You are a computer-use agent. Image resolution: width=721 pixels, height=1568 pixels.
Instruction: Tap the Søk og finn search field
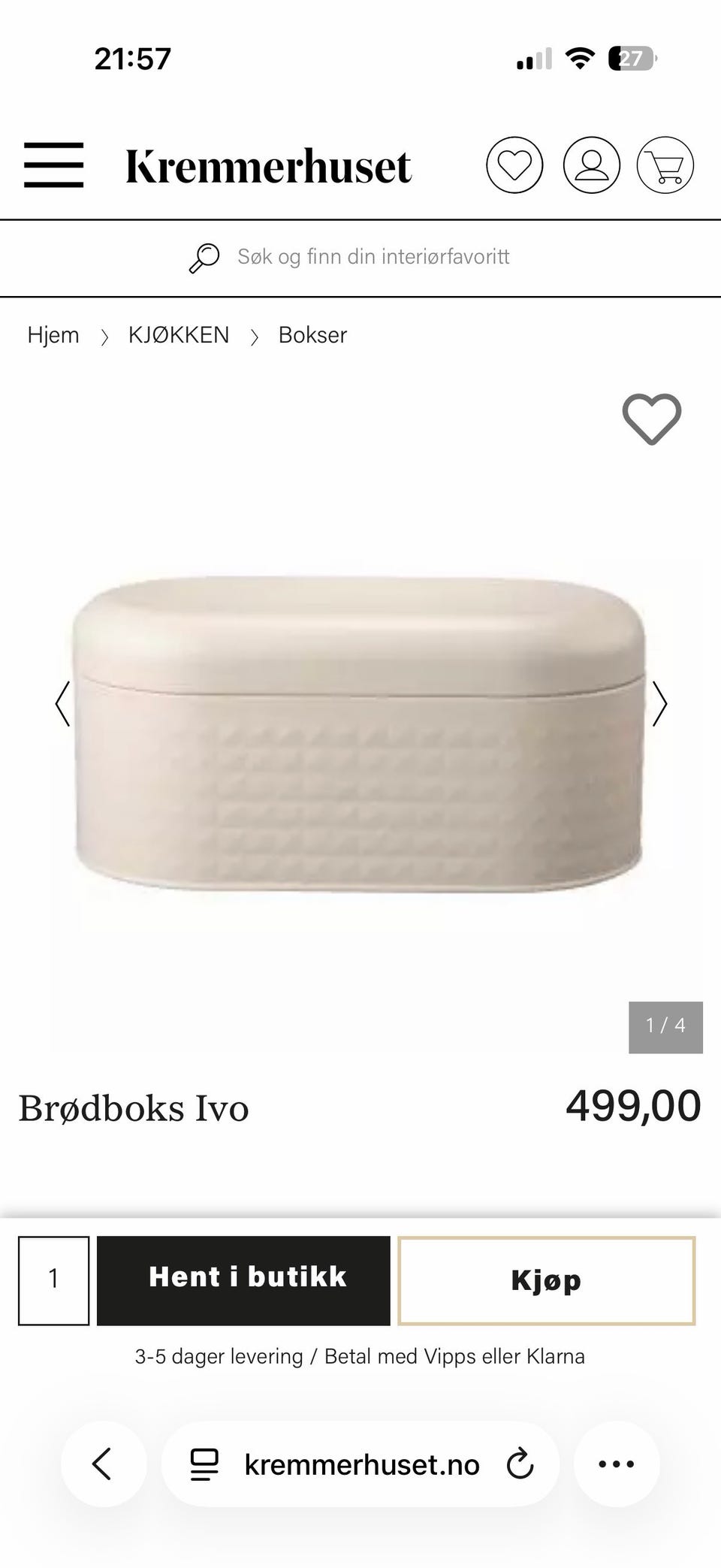[373, 257]
